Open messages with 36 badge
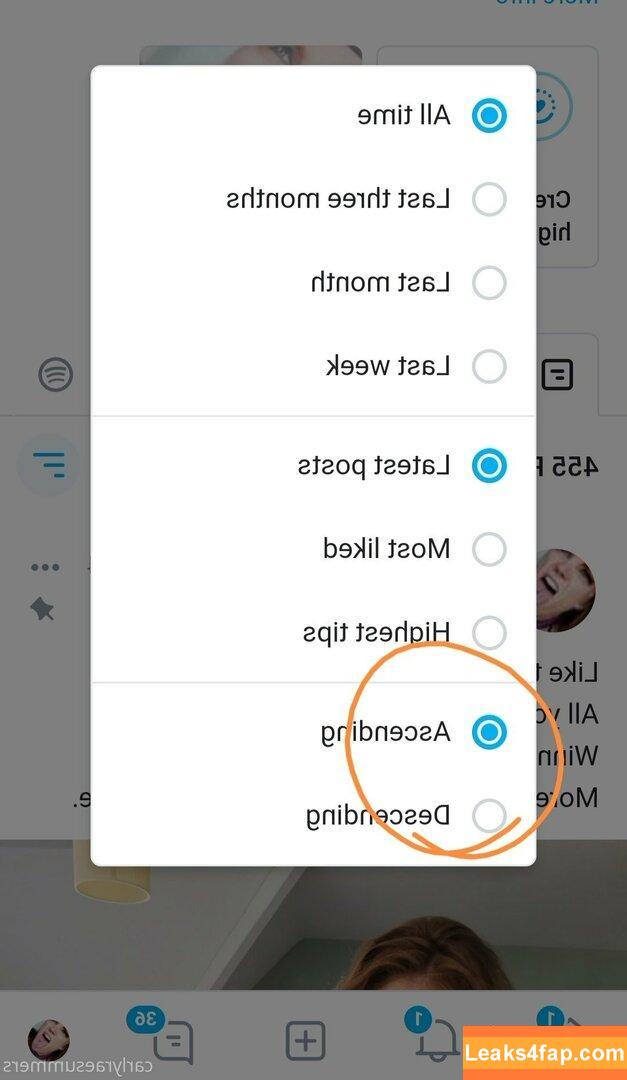The height and width of the screenshot is (1080, 627). [x=172, y=1042]
